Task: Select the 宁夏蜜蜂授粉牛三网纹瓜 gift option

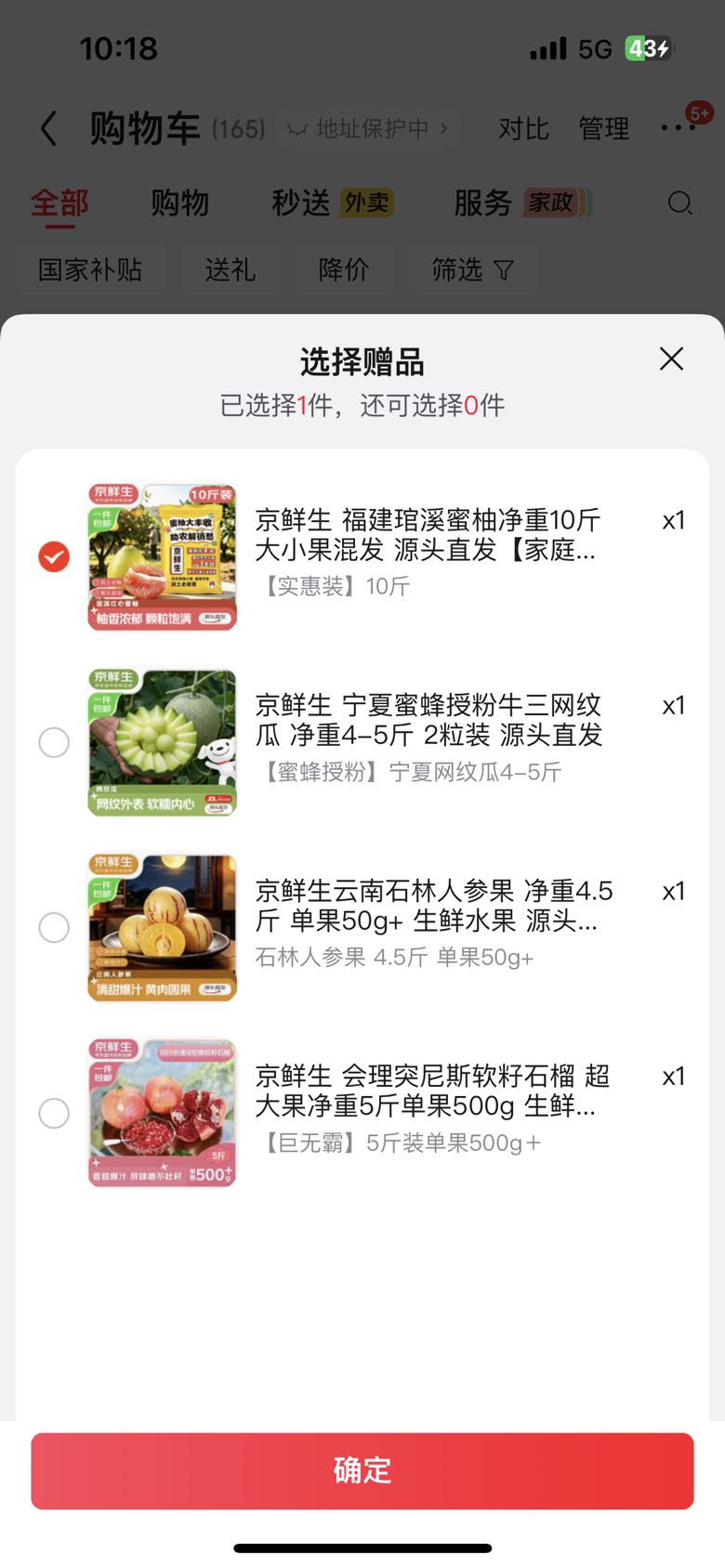Action: coord(54,742)
